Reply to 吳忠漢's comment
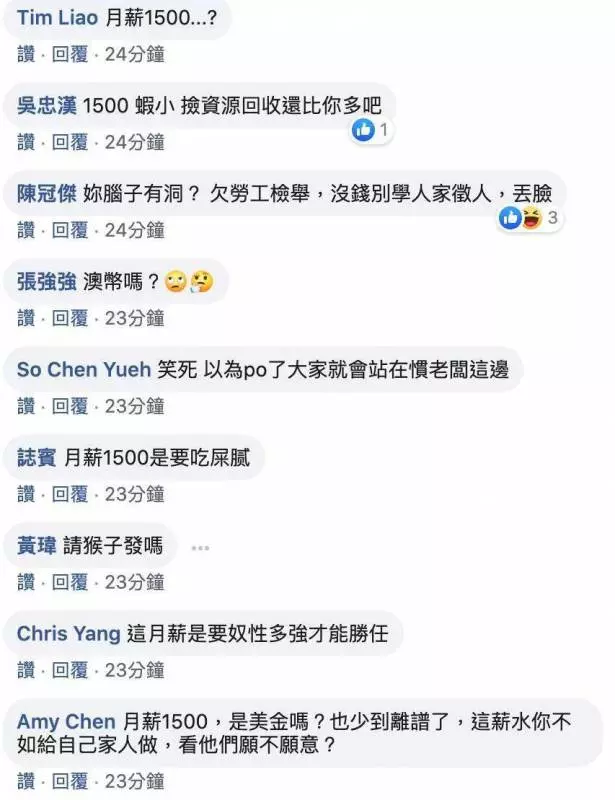 (x=69, y=142)
